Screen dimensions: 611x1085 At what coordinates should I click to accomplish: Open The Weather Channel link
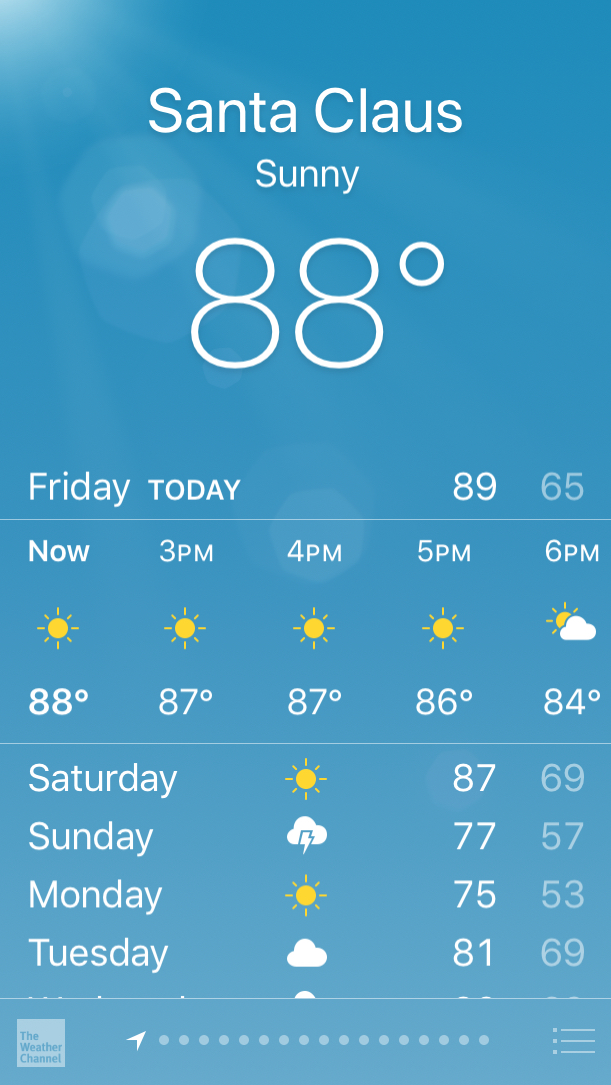coord(41,1043)
